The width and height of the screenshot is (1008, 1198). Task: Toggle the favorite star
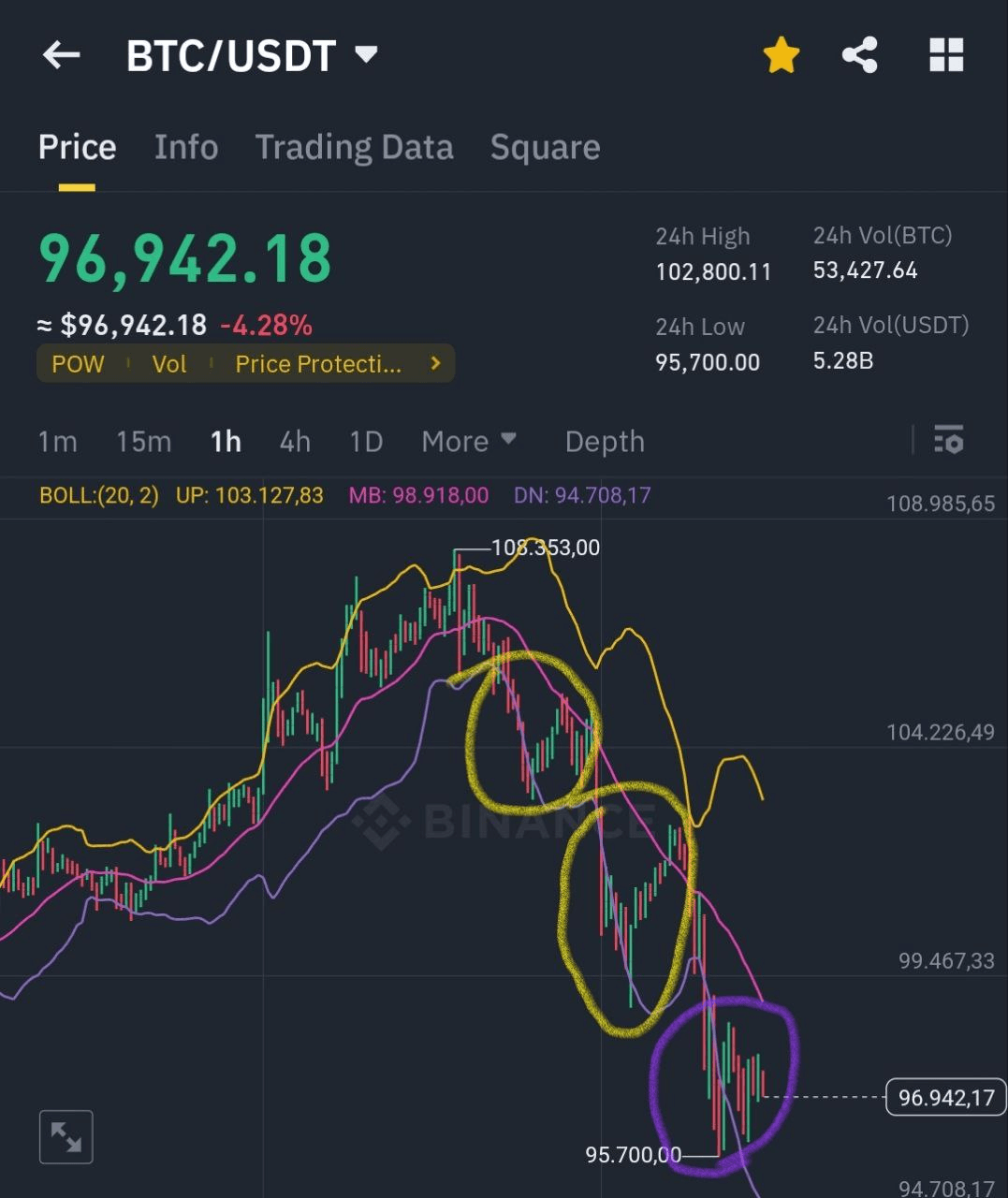coord(781,55)
